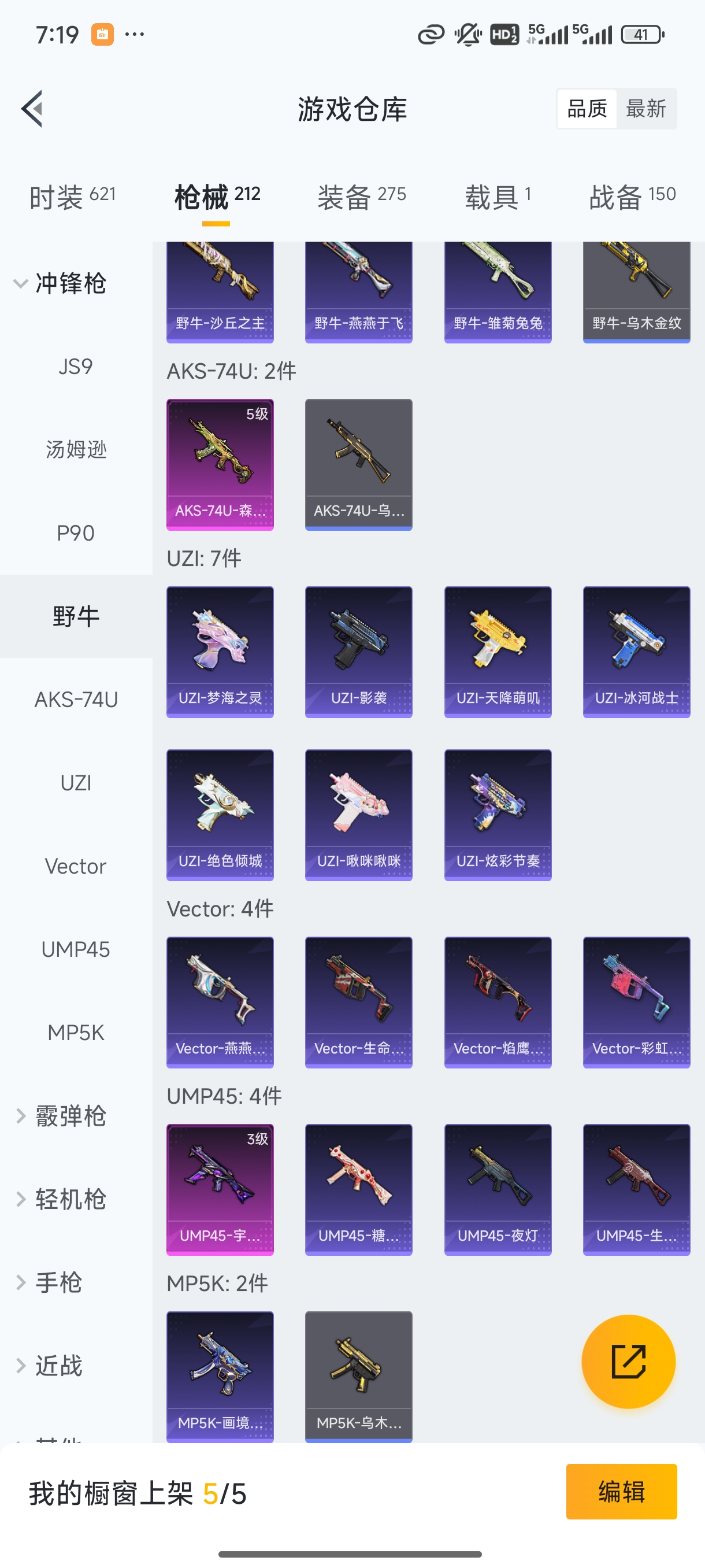The height and width of the screenshot is (1568, 705).
Task: Select JS9 in the sidebar
Action: point(76,367)
